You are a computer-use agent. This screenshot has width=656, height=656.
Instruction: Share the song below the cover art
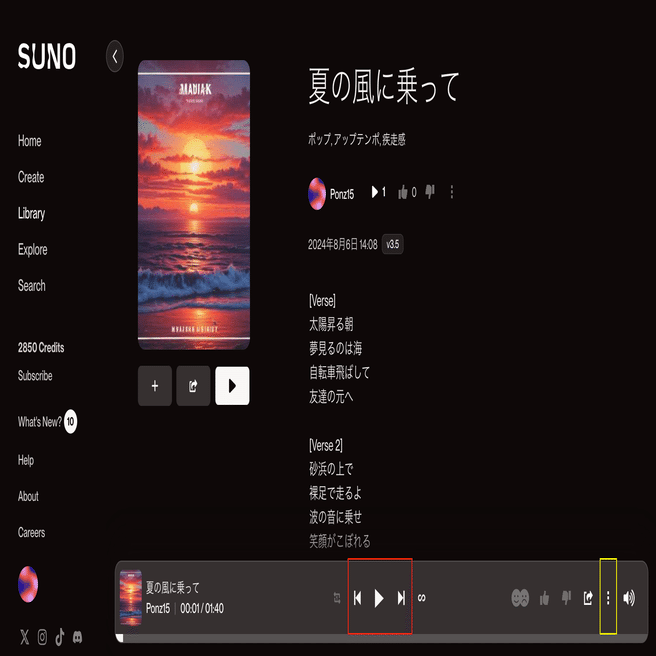(x=193, y=386)
